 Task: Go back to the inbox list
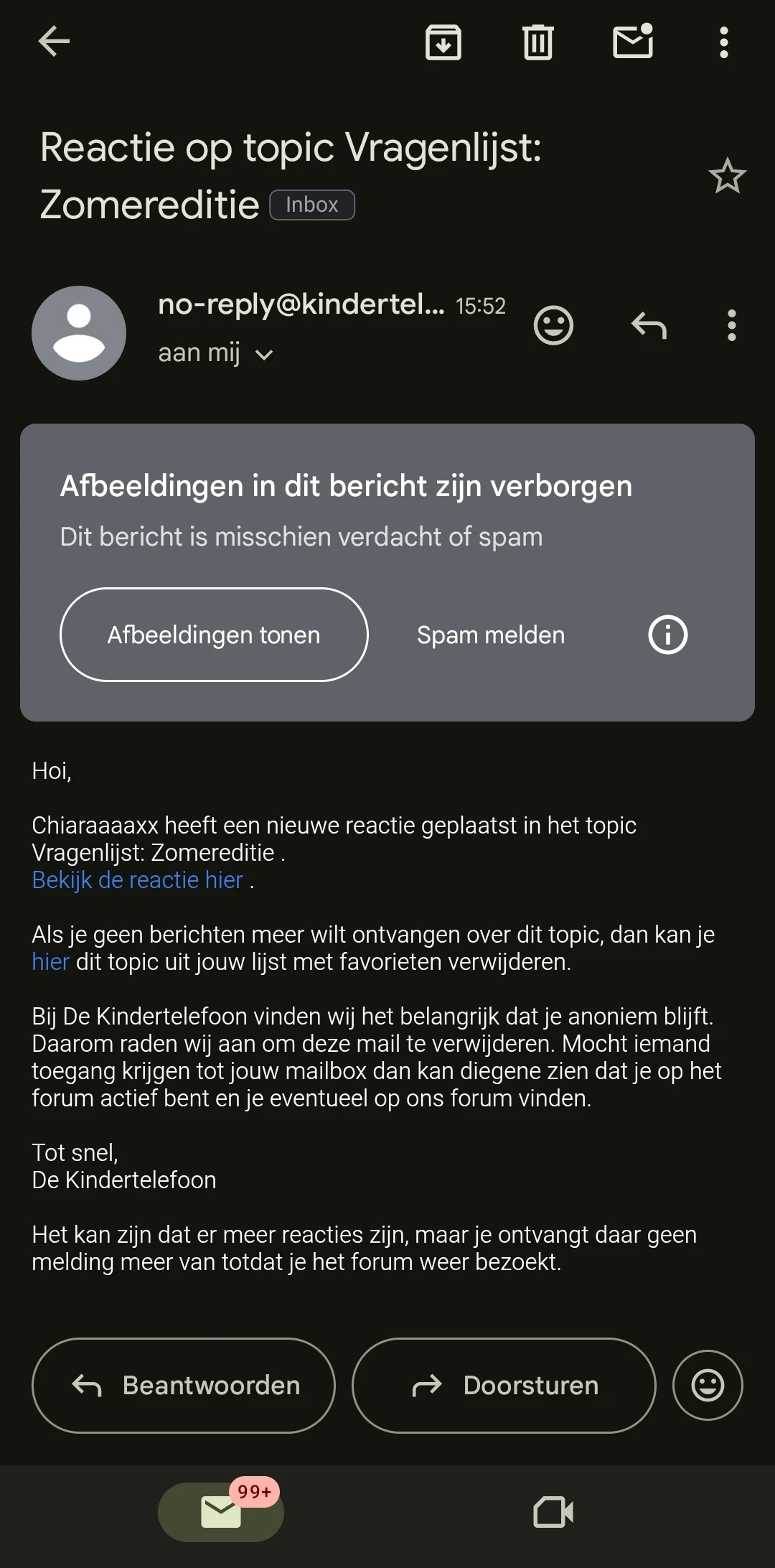pyautogui.click(x=54, y=42)
